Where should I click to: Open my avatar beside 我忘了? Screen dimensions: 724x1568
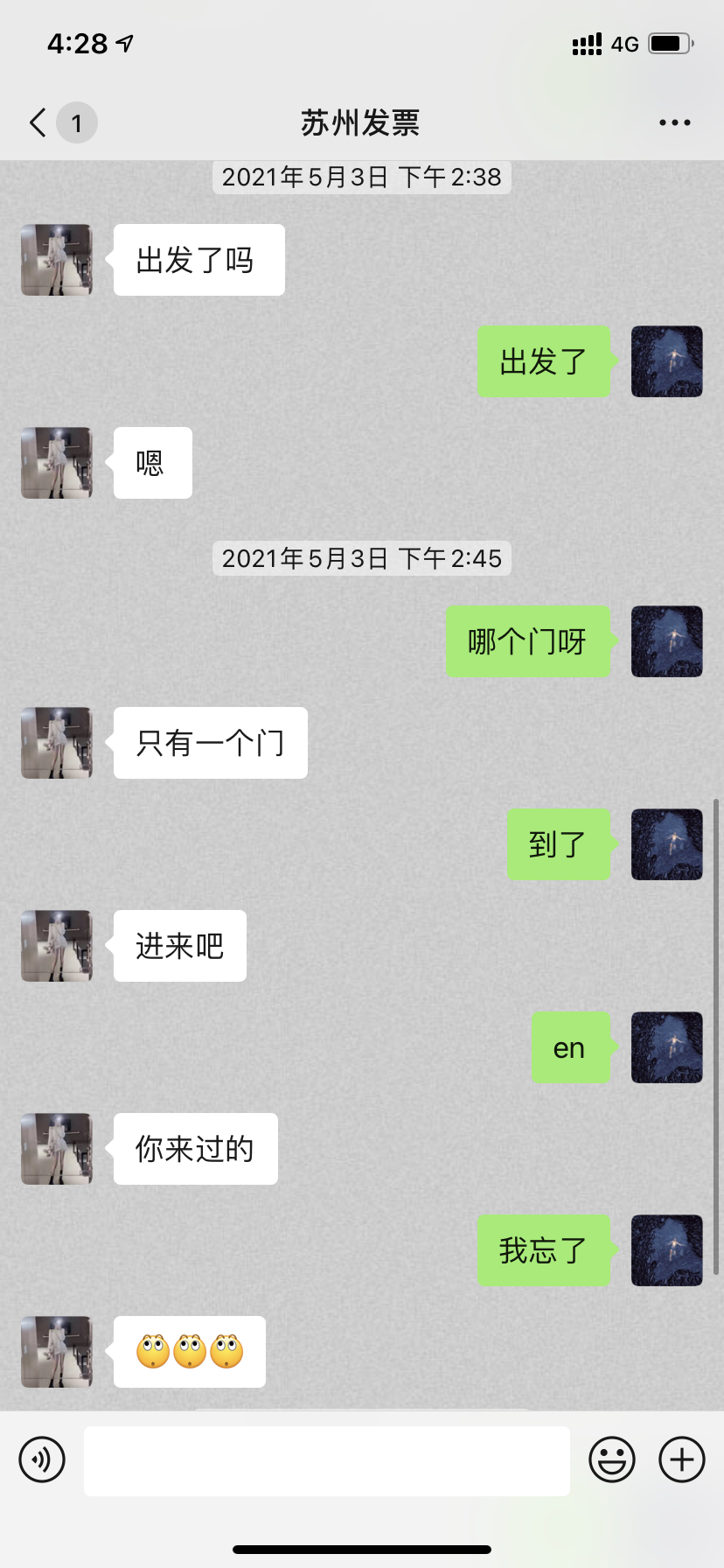(x=666, y=1250)
